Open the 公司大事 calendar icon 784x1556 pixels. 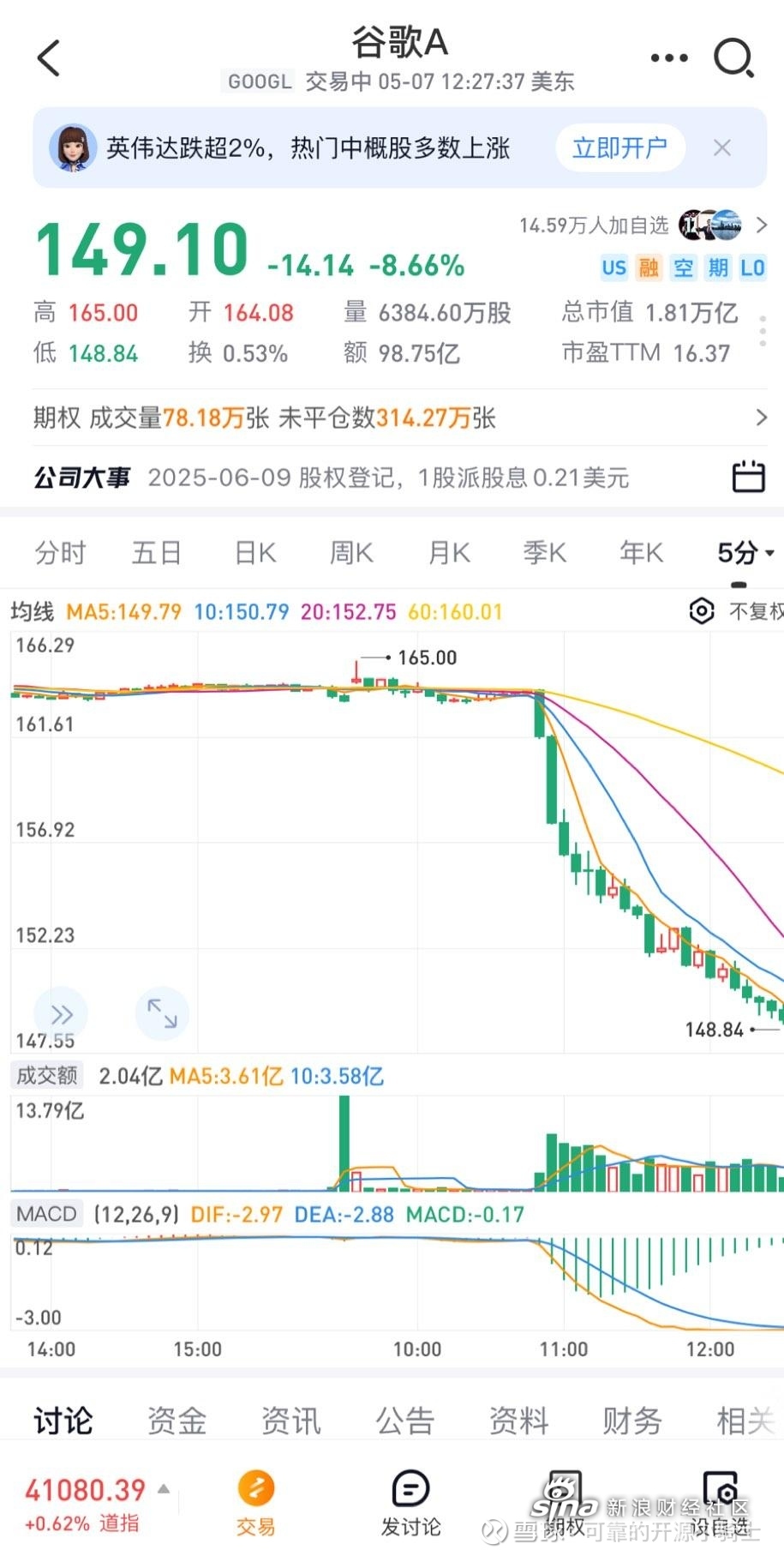(x=748, y=477)
